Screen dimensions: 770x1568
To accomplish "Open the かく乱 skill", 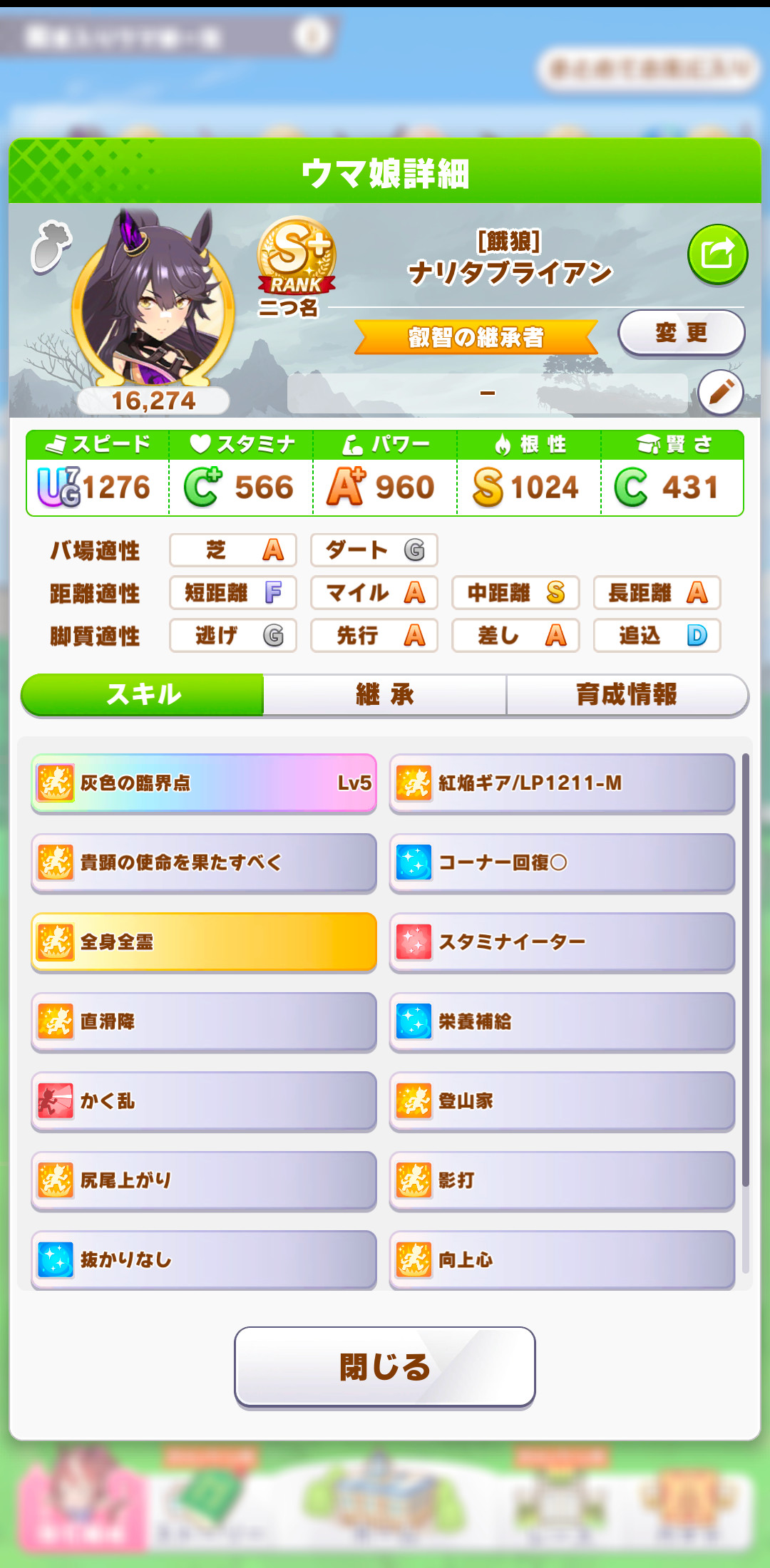I will point(204,1101).
